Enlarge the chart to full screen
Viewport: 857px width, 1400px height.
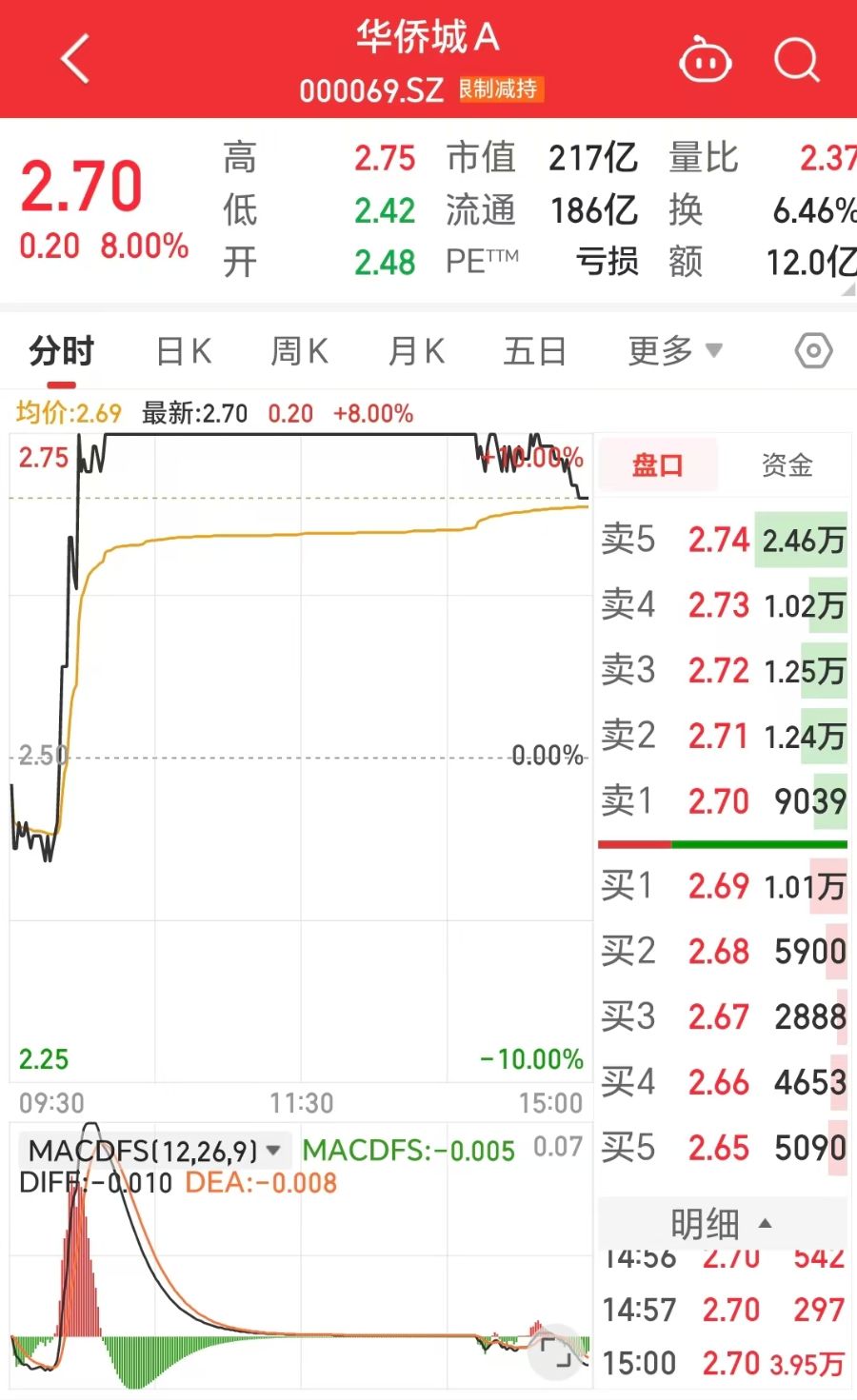[556, 1351]
